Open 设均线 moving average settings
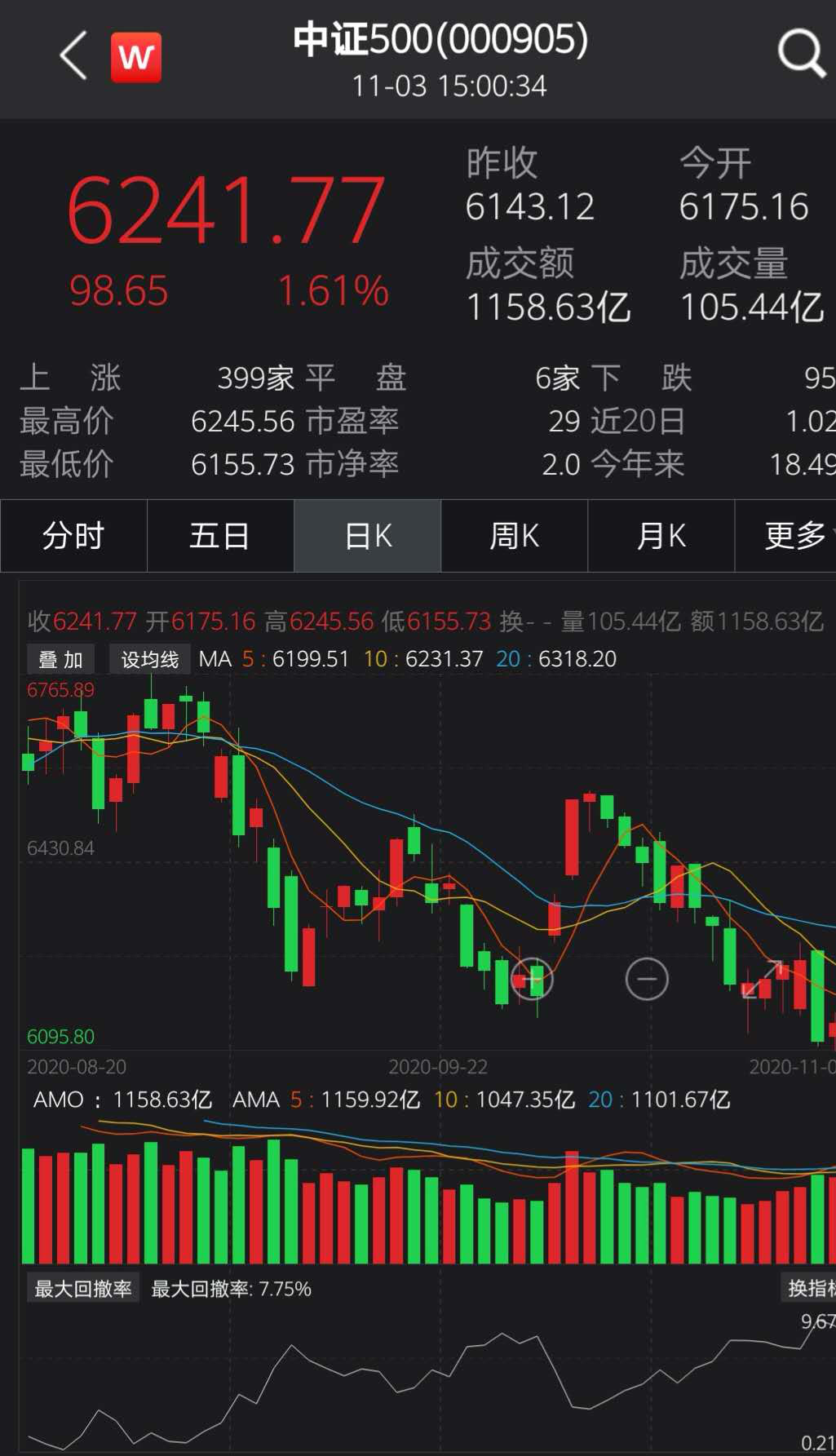This screenshot has height=1456, width=836. point(150,659)
